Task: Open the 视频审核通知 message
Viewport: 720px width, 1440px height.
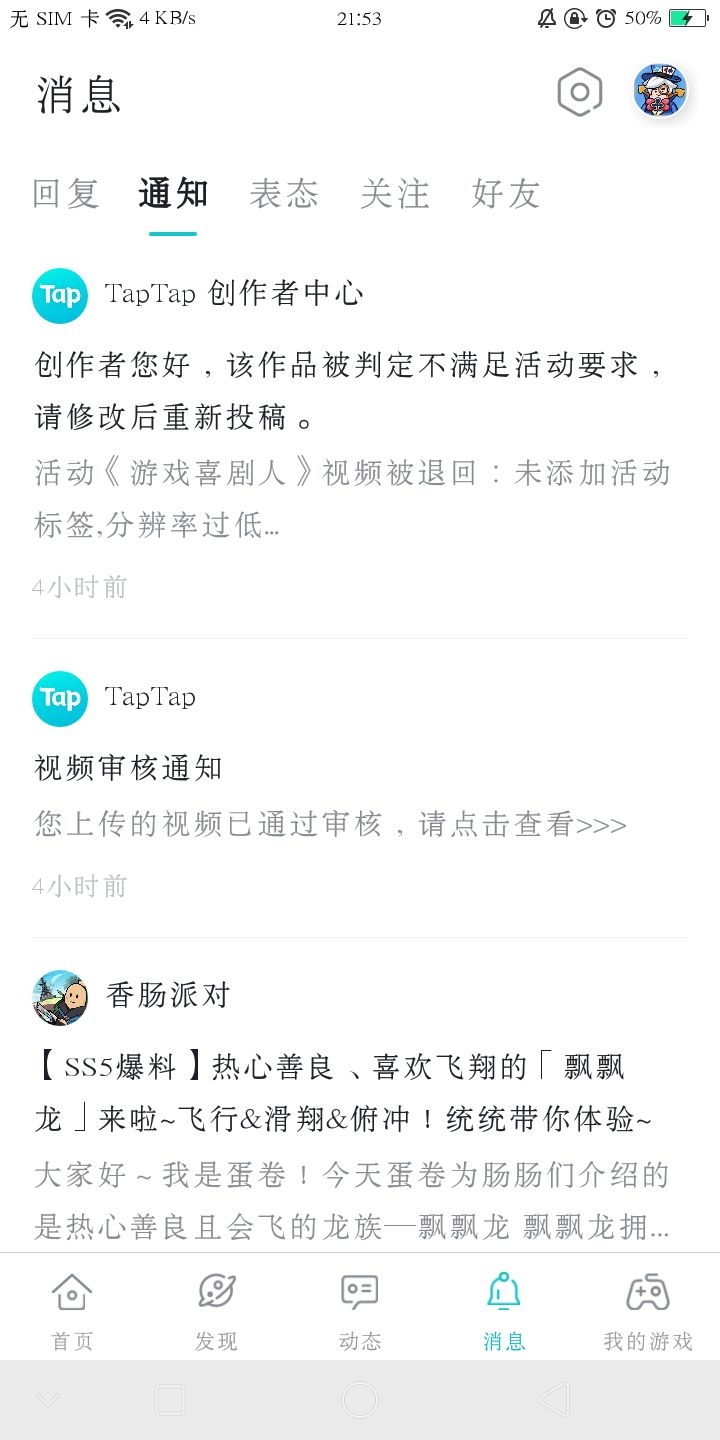Action: coord(360,788)
